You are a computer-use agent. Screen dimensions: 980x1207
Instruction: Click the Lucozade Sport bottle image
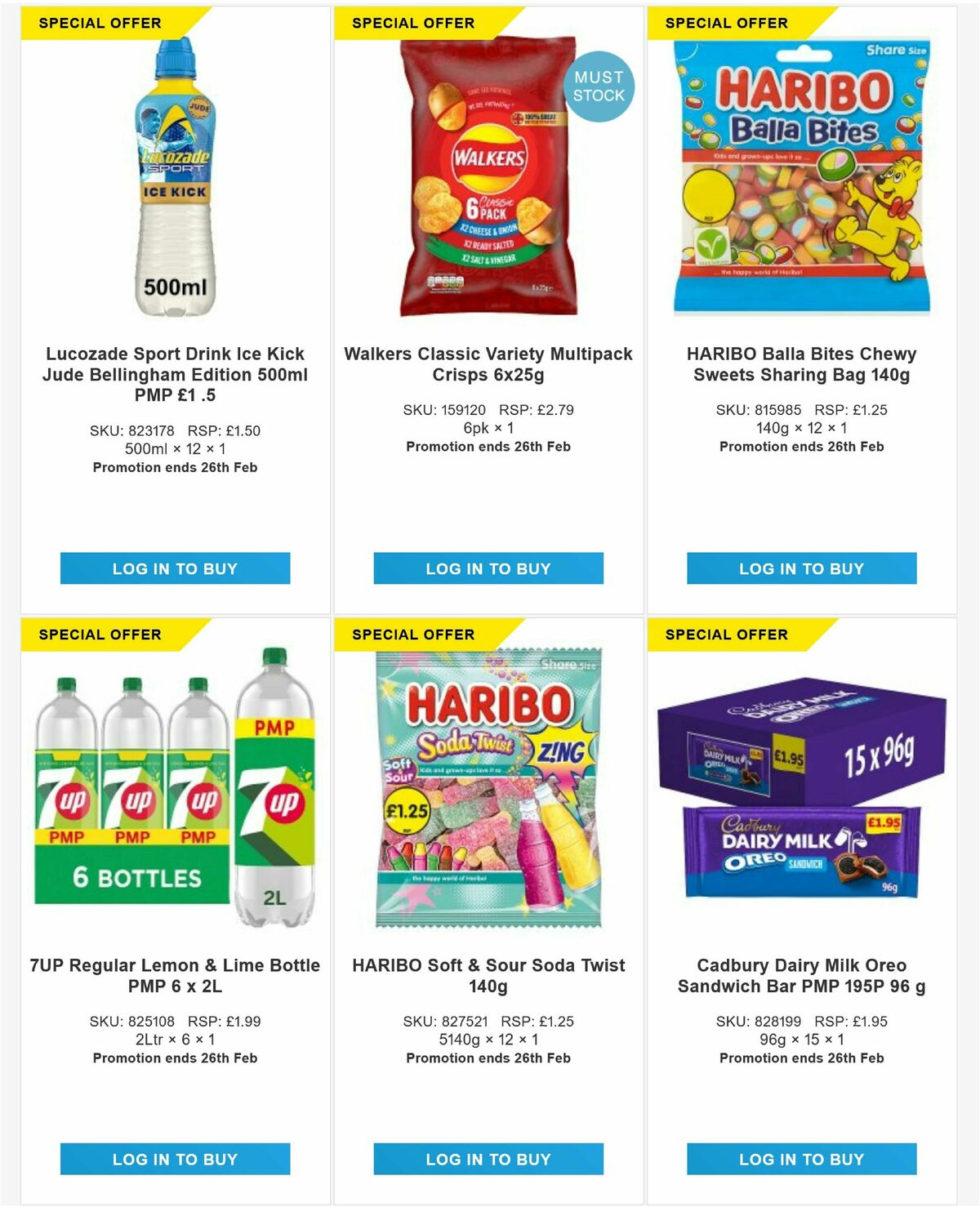tap(174, 180)
